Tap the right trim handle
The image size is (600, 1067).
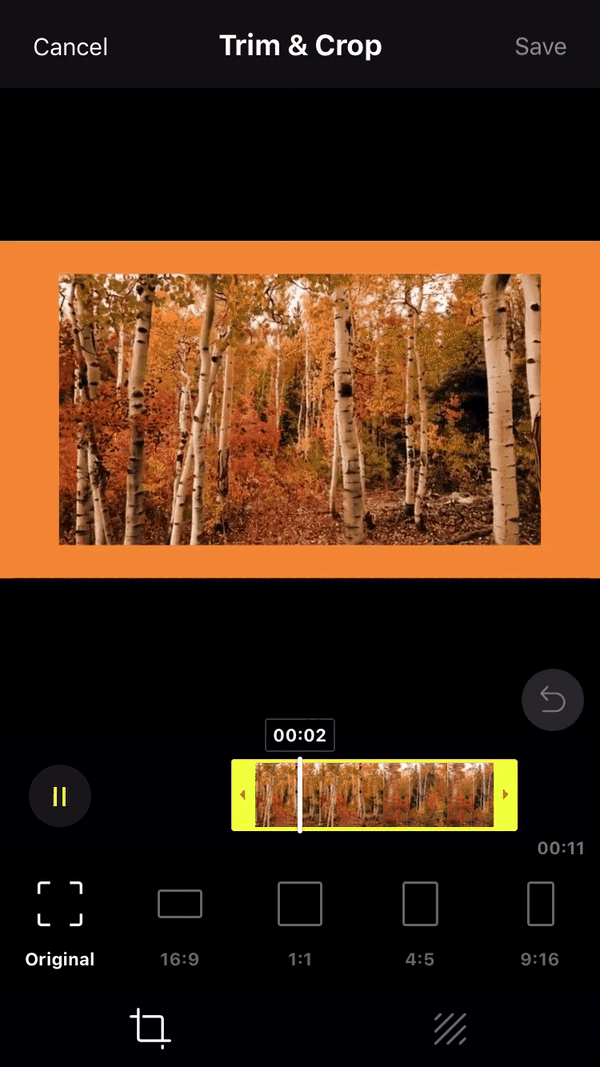click(x=506, y=795)
